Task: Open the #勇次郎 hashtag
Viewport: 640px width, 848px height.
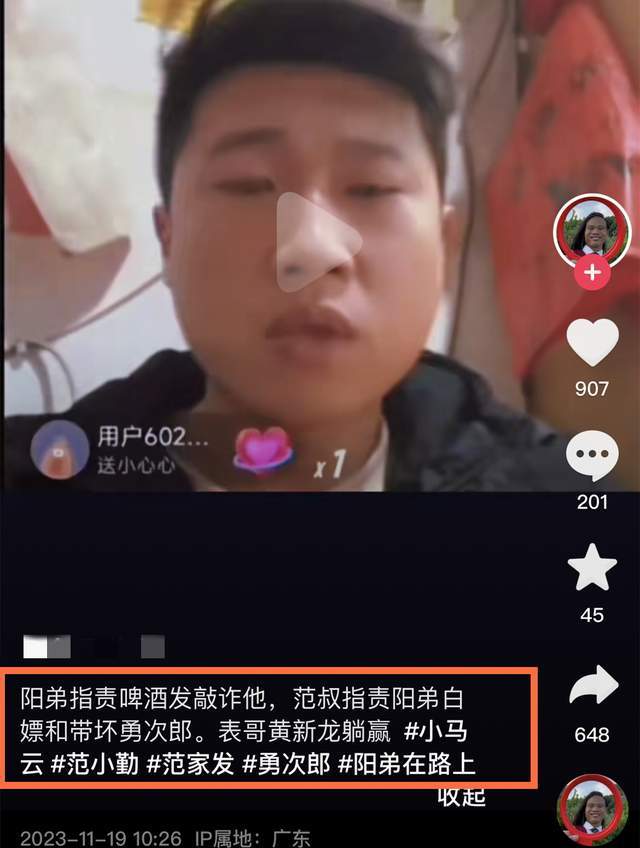Action: click(288, 764)
